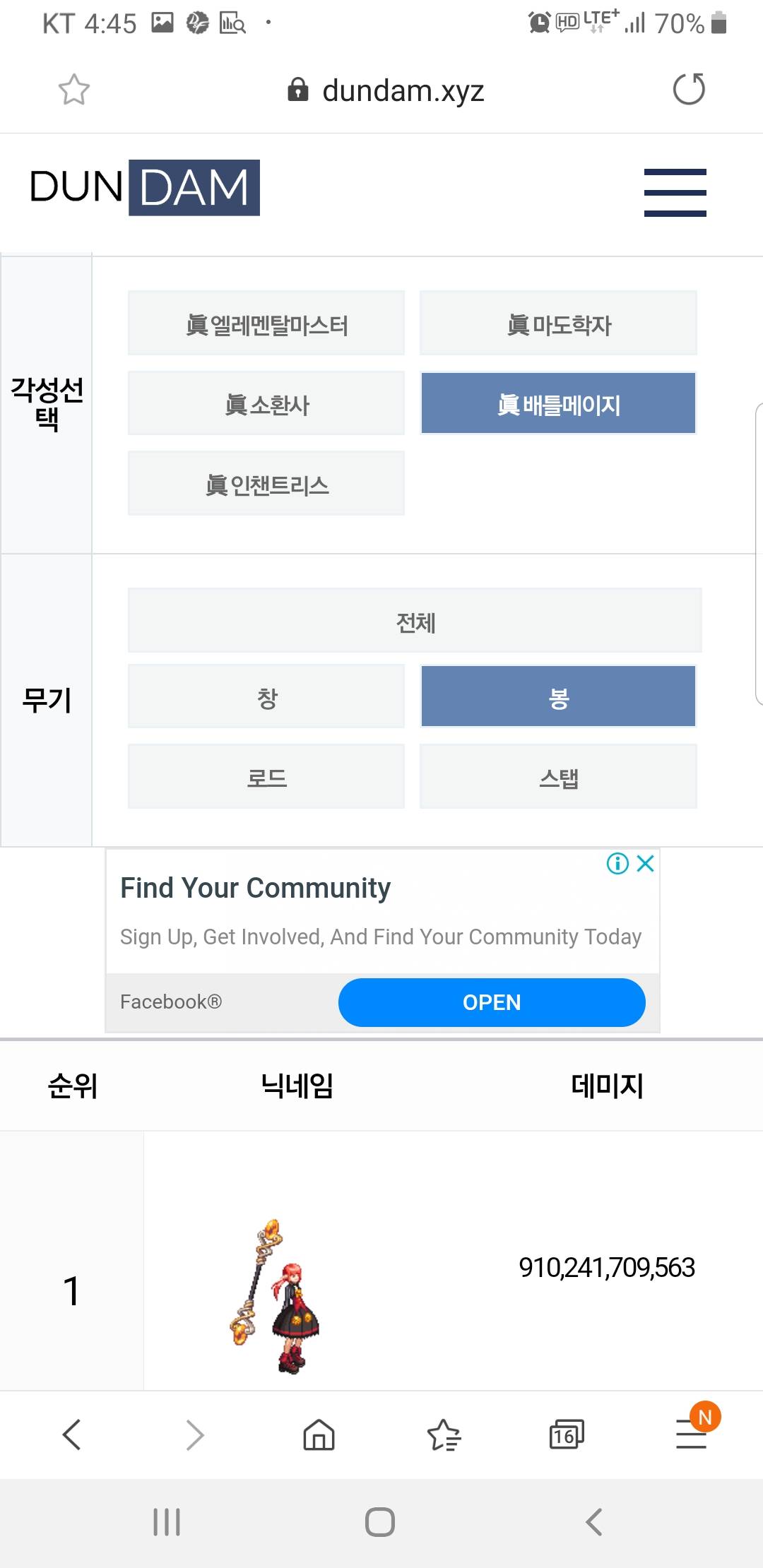This screenshot has height=1568, width=763.
Task: Filter weapons by 스탭
Action: 558,776
